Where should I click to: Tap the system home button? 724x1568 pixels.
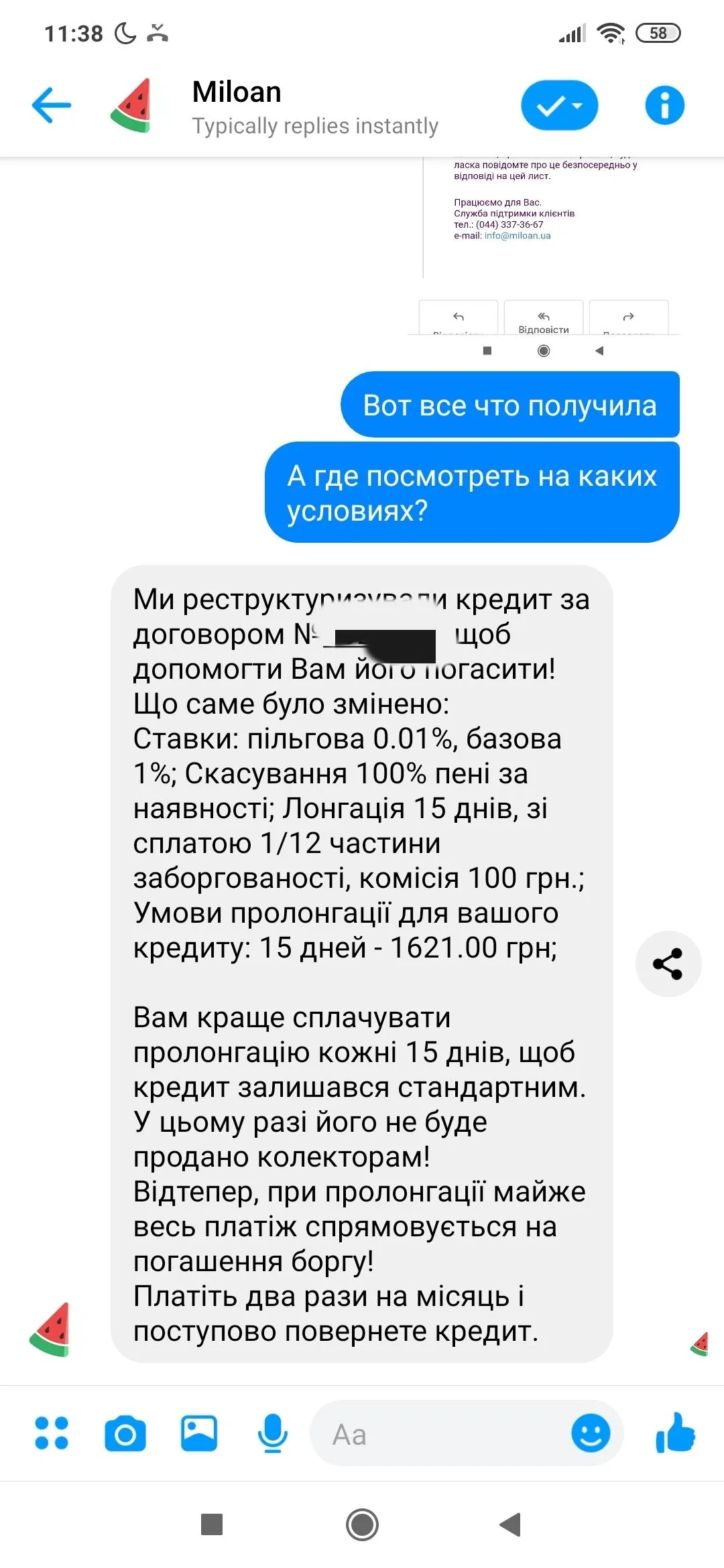[x=362, y=1525]
